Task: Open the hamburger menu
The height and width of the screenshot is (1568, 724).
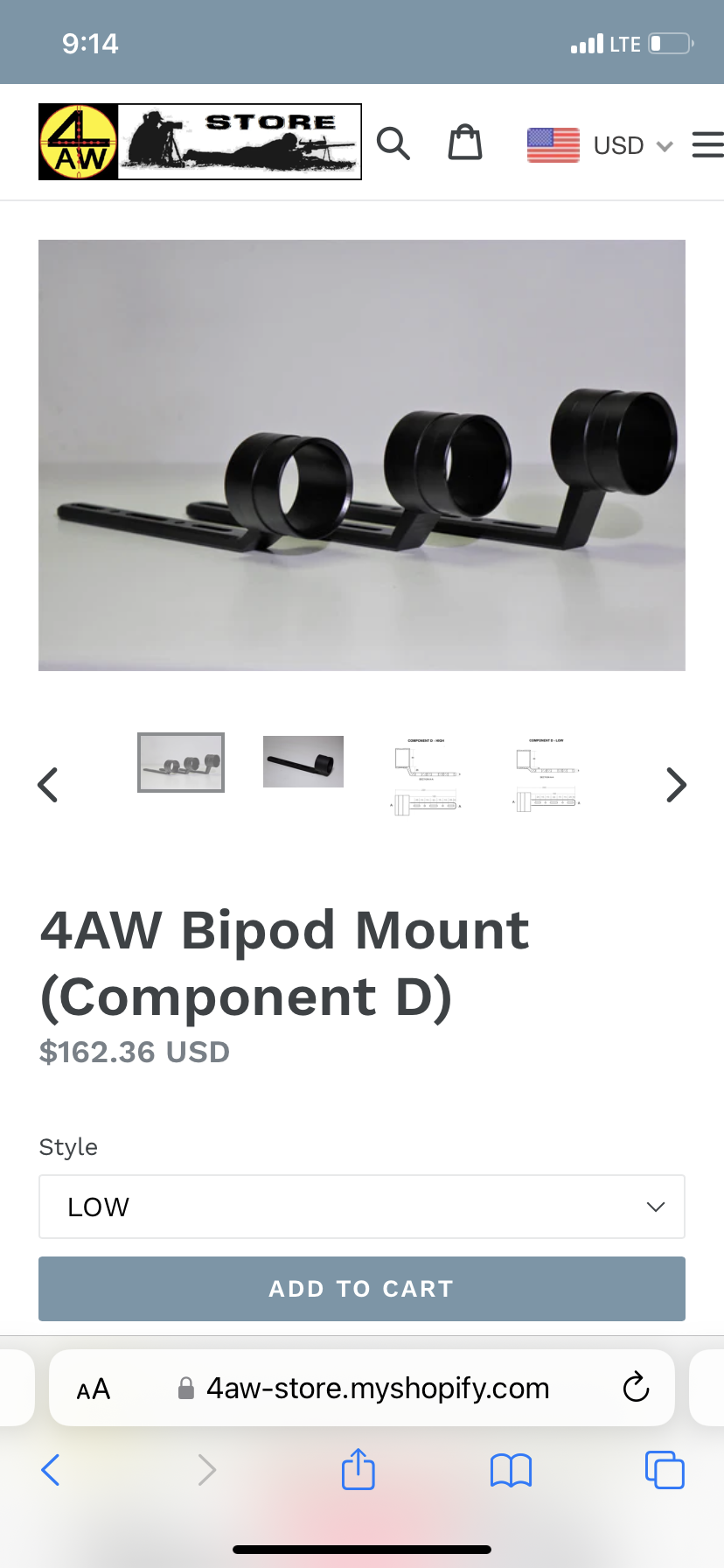Action: point(707,145)
